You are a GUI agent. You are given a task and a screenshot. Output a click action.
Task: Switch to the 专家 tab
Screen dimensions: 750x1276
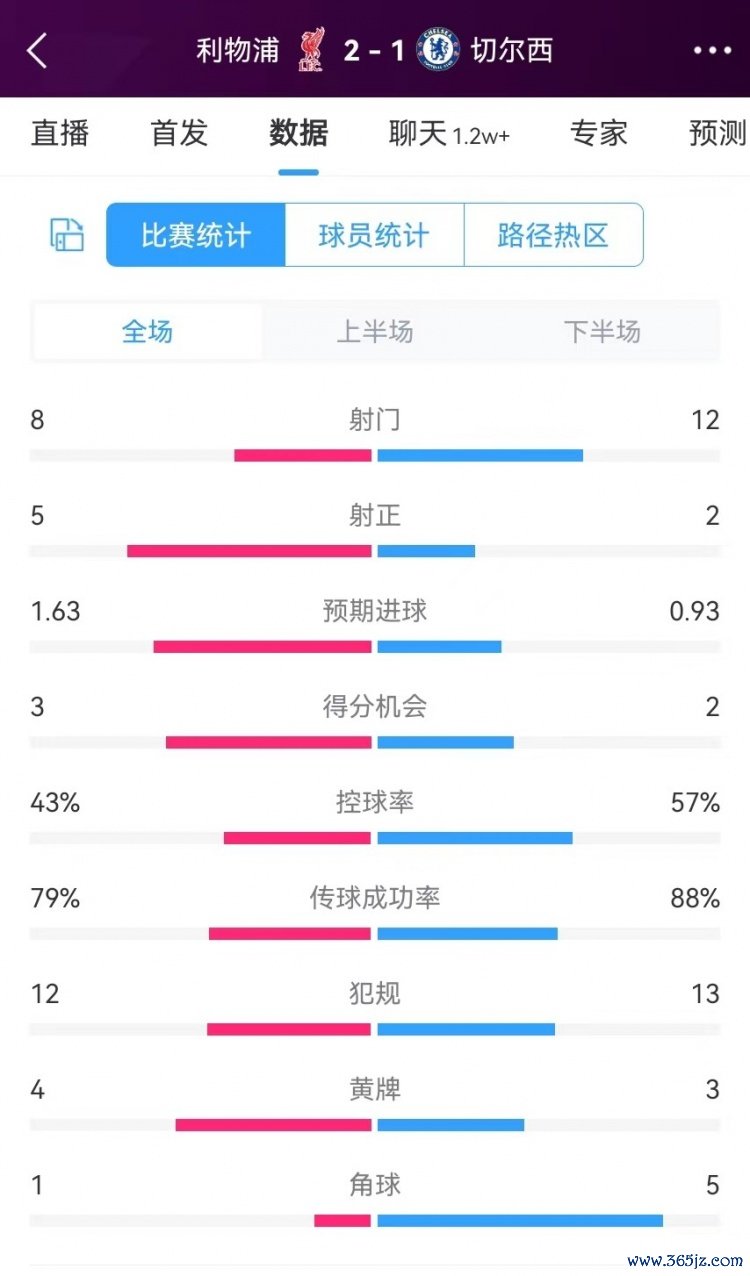(x=599, y=133)
